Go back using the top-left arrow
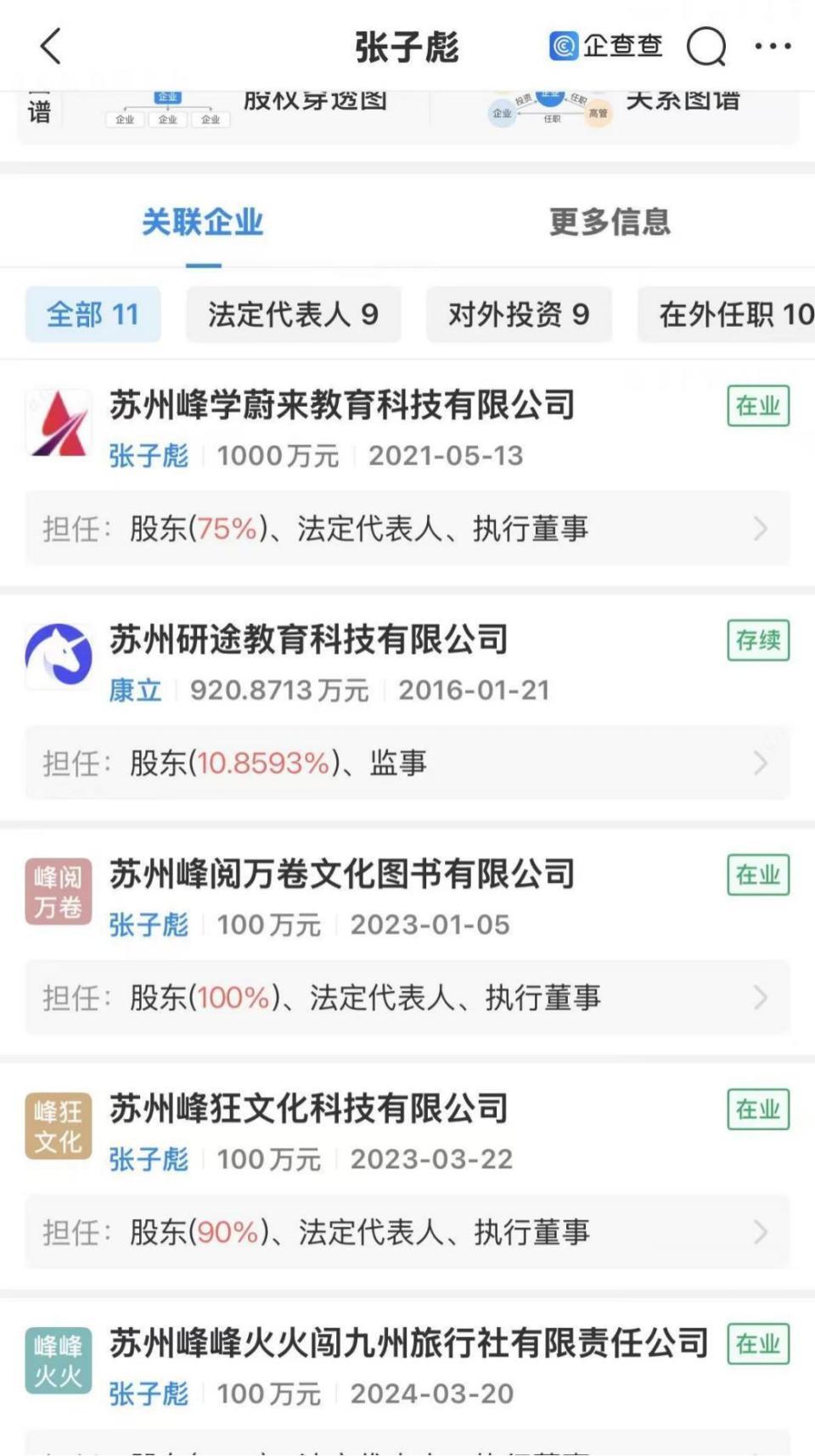This screenshot has width=815, height=1456. click(51, 46)
